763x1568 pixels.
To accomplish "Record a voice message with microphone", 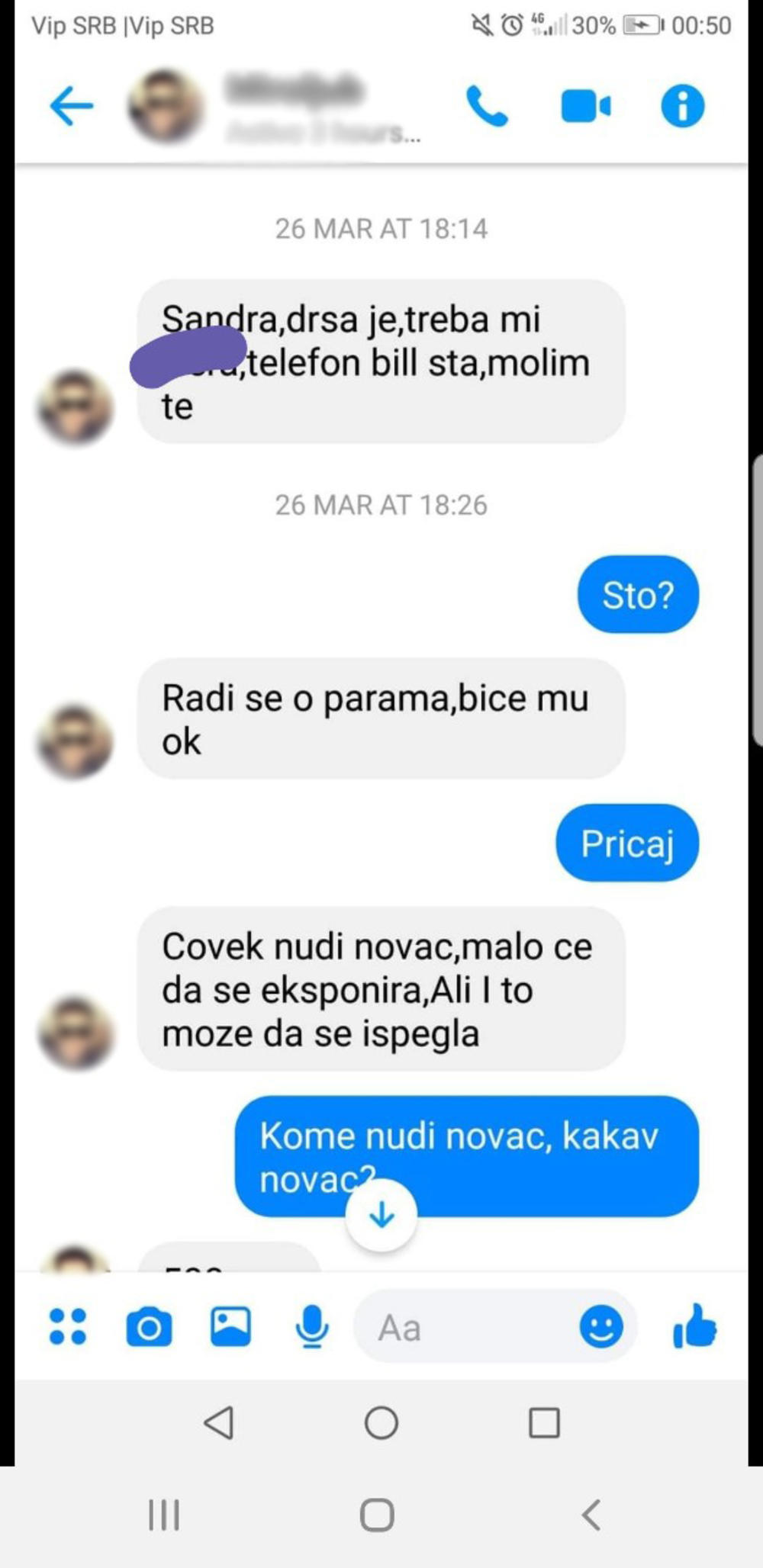I will click(x=311, y=1326).
